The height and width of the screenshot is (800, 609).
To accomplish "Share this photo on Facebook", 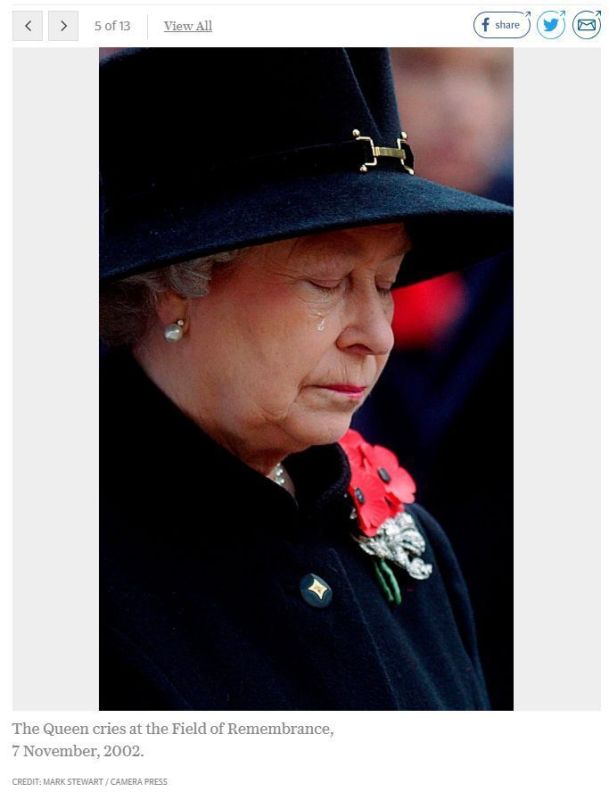I will (501, 25).
